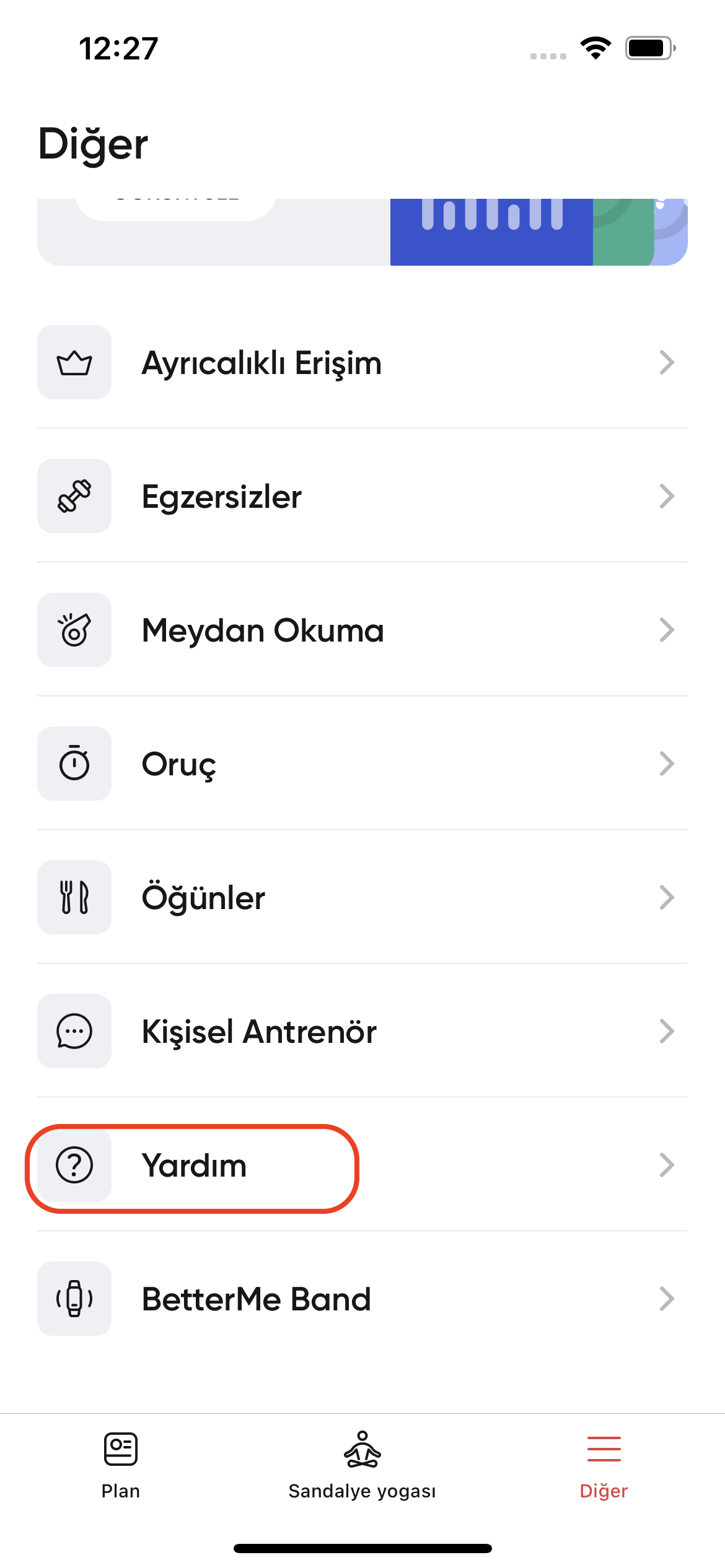This screenshot has width=725, height=1568.
Task: Open Ayrıcalıklı Erişim row
Action: (362, 363)
